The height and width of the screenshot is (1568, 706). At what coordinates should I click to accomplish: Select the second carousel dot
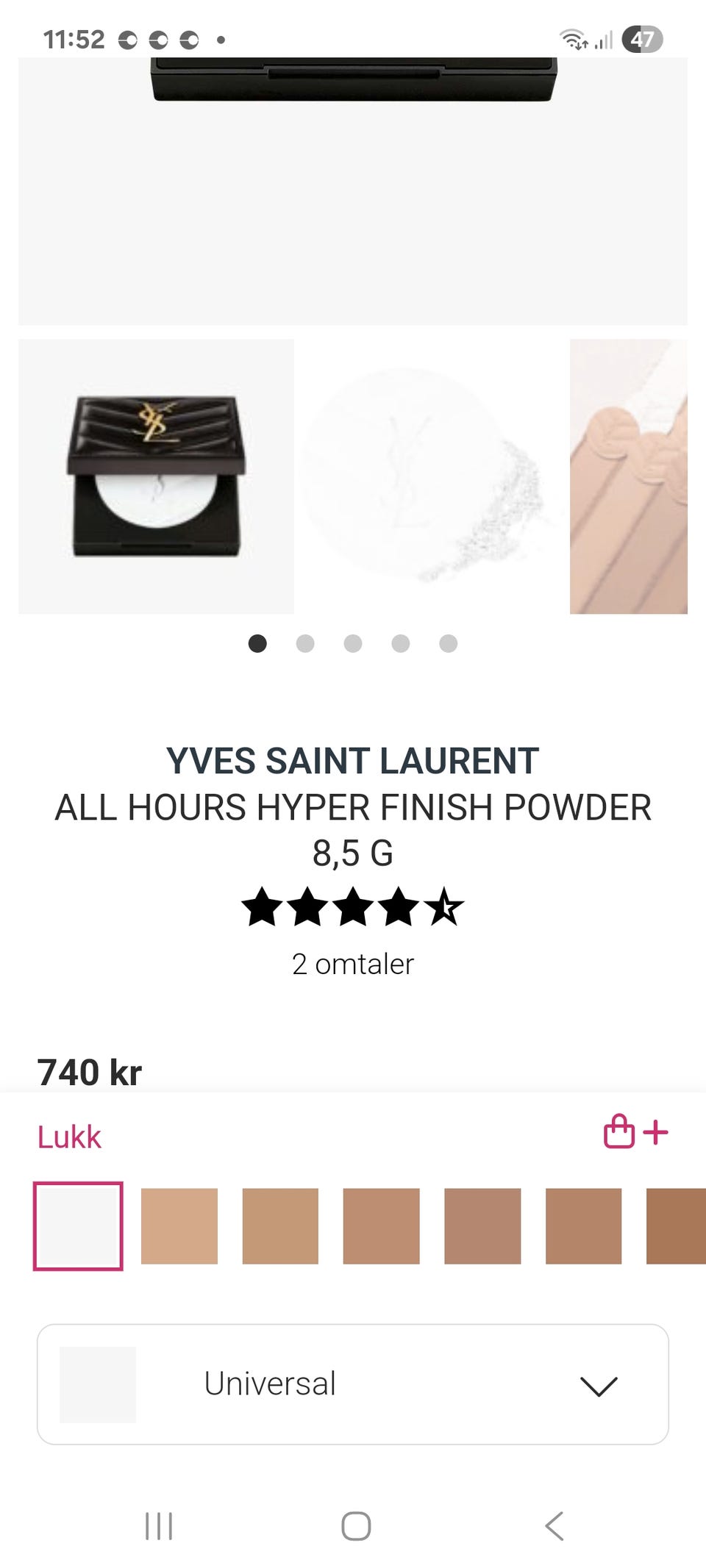(x=306, y=643)
